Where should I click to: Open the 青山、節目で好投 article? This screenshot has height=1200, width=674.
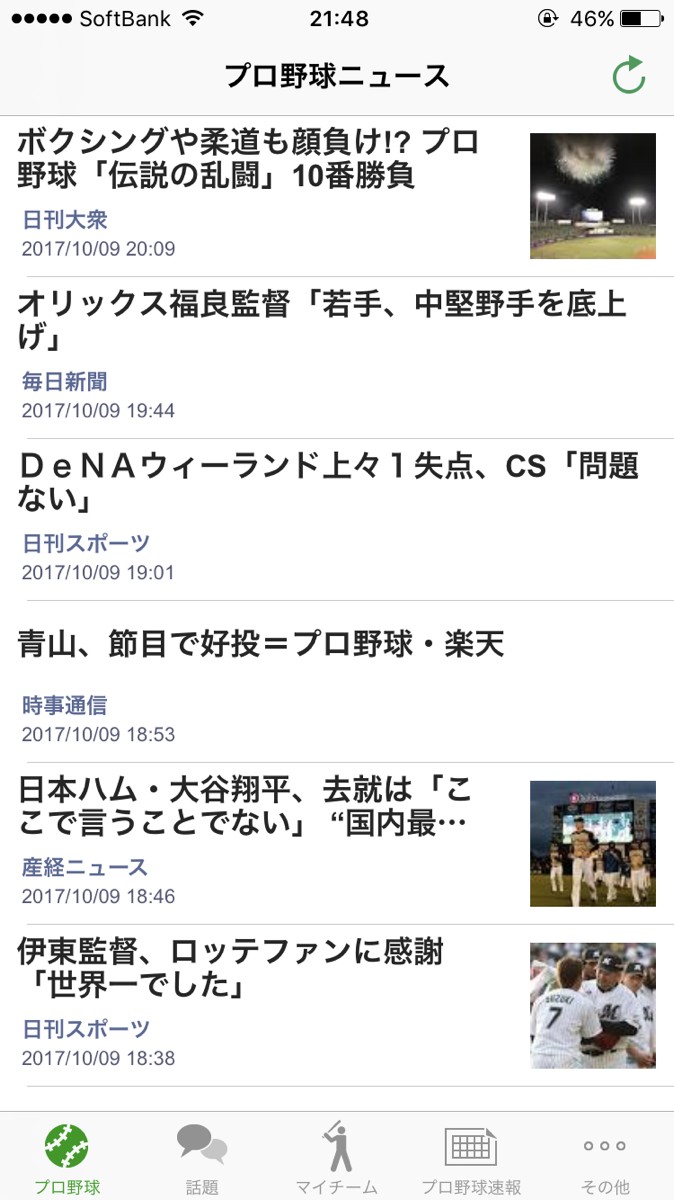(x=320, y=681)
